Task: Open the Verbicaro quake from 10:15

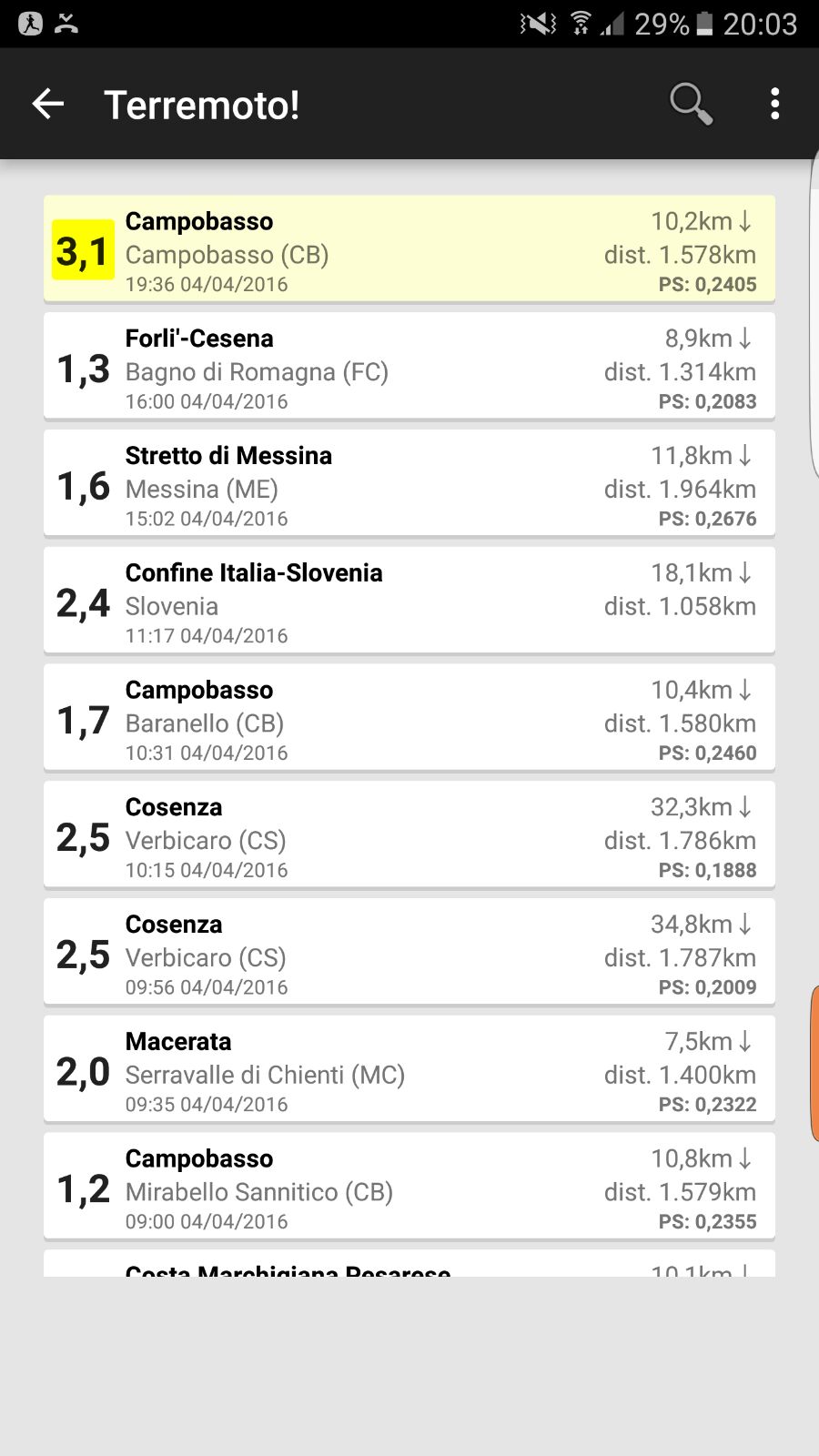Action: coord(409,835)
